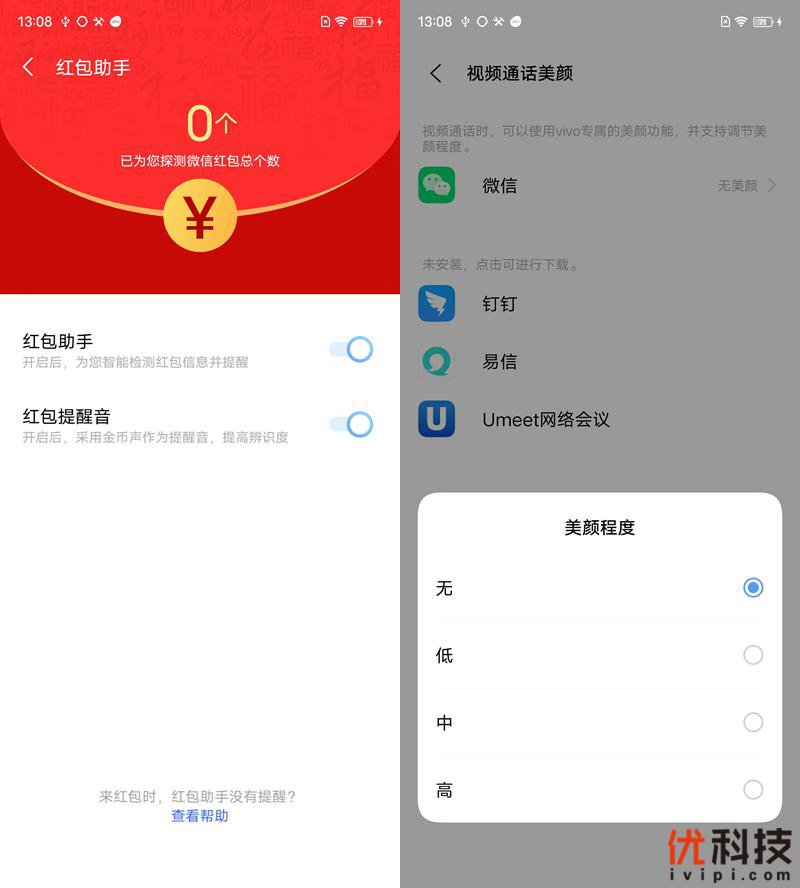This screenshot has height=888, width=800.
Task: Toggle the 红包助手 switch
Action: tap(351, 349)
